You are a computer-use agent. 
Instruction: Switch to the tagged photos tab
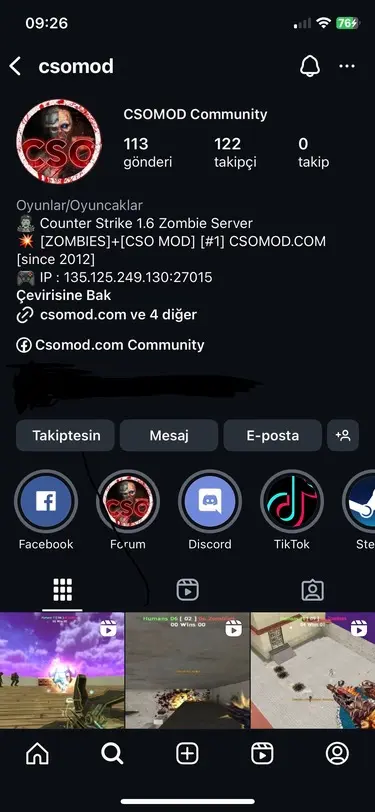[x=312, y=590]
